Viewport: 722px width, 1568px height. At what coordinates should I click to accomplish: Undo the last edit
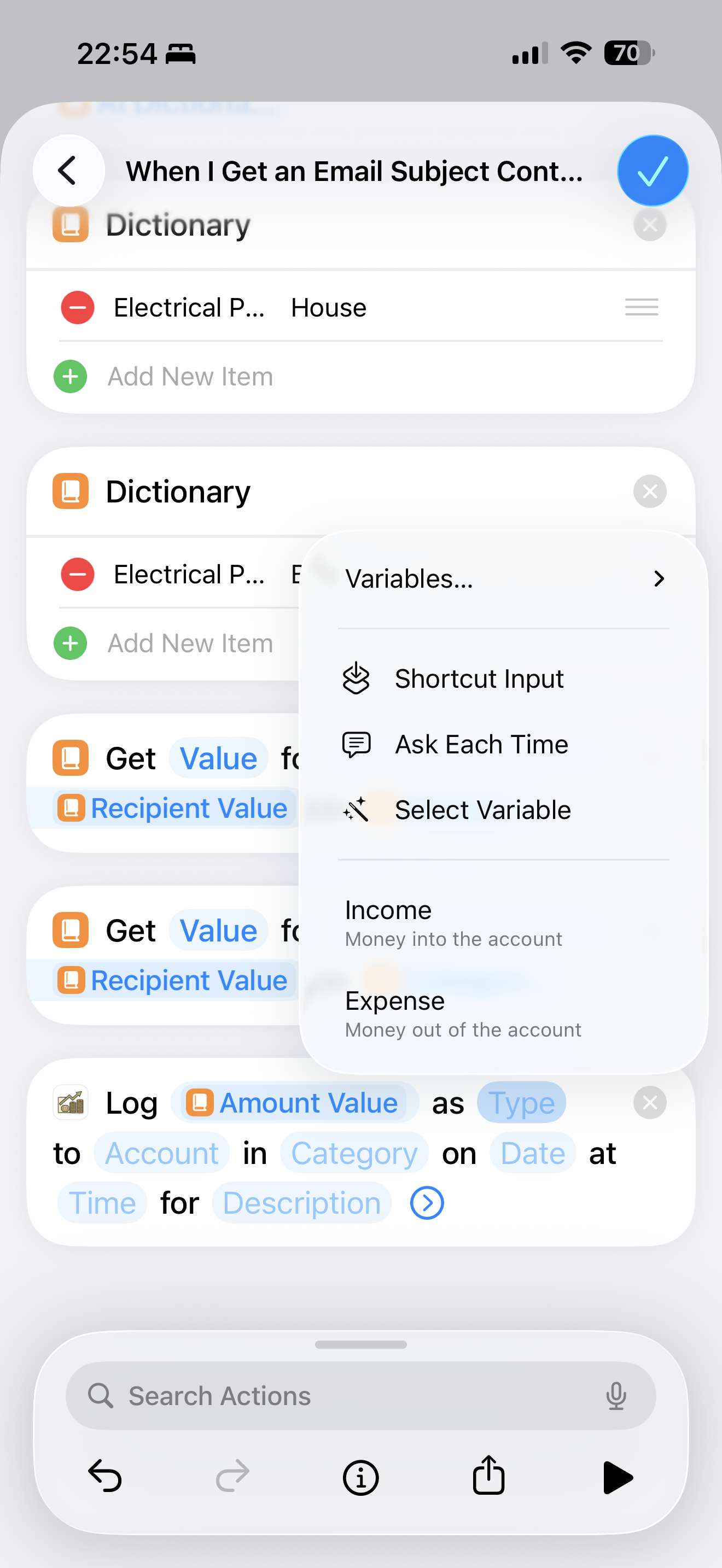(104, 1477)
